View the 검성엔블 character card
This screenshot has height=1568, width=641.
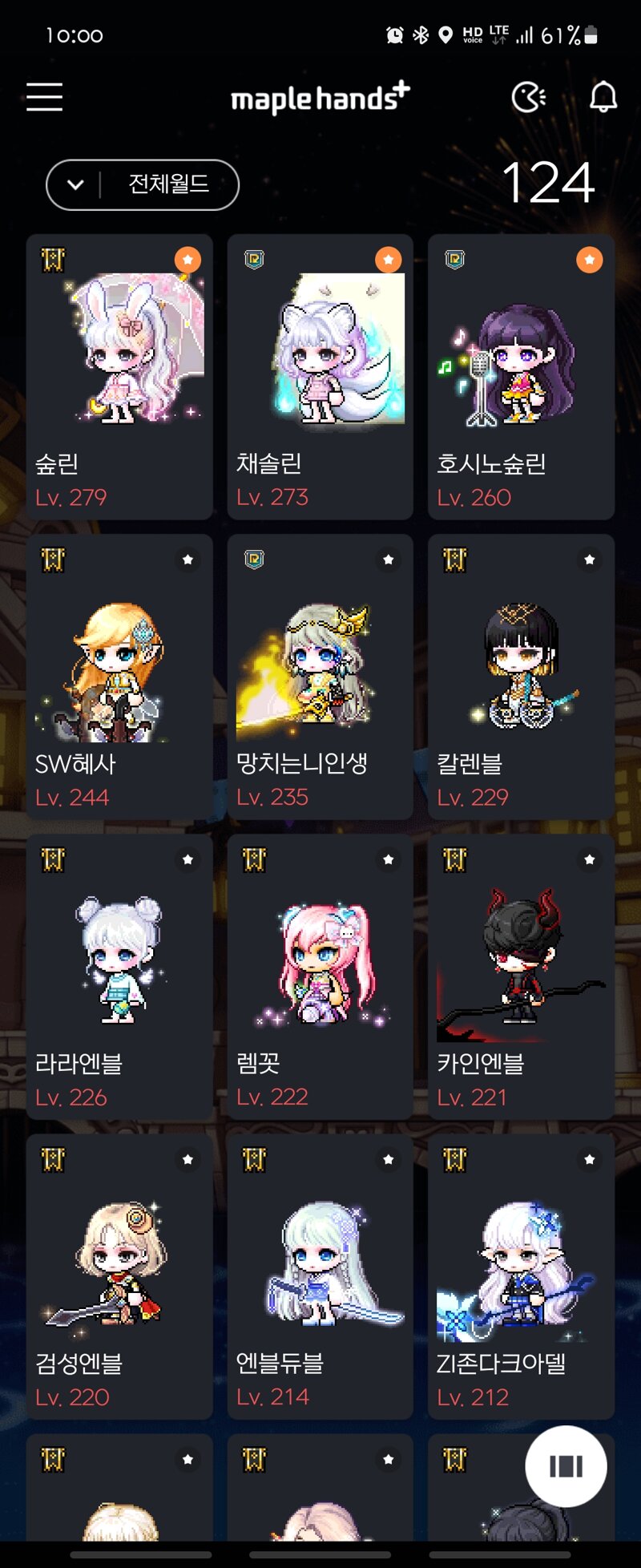[x=119, y=1276]
